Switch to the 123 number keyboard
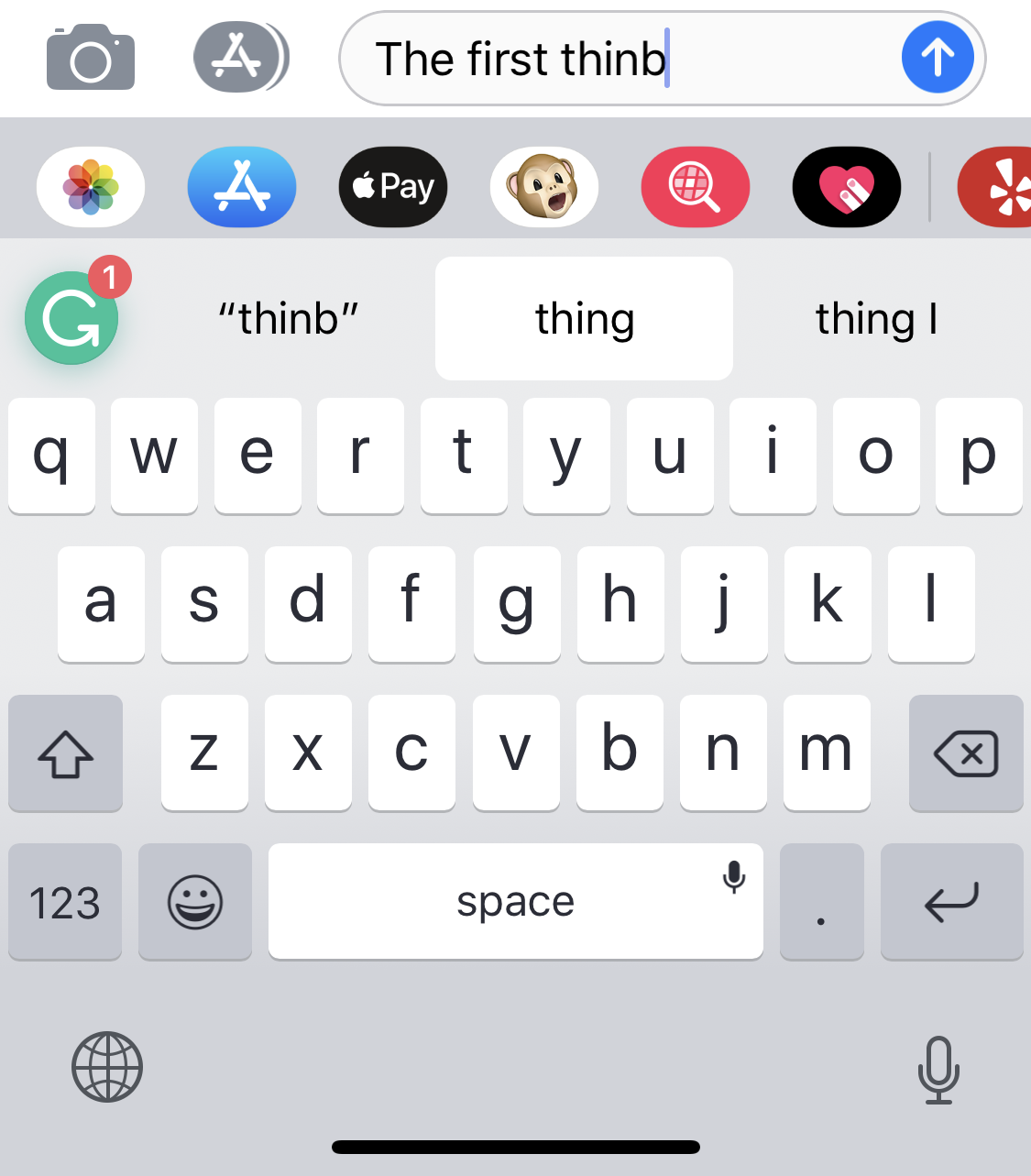 [65, 902]
